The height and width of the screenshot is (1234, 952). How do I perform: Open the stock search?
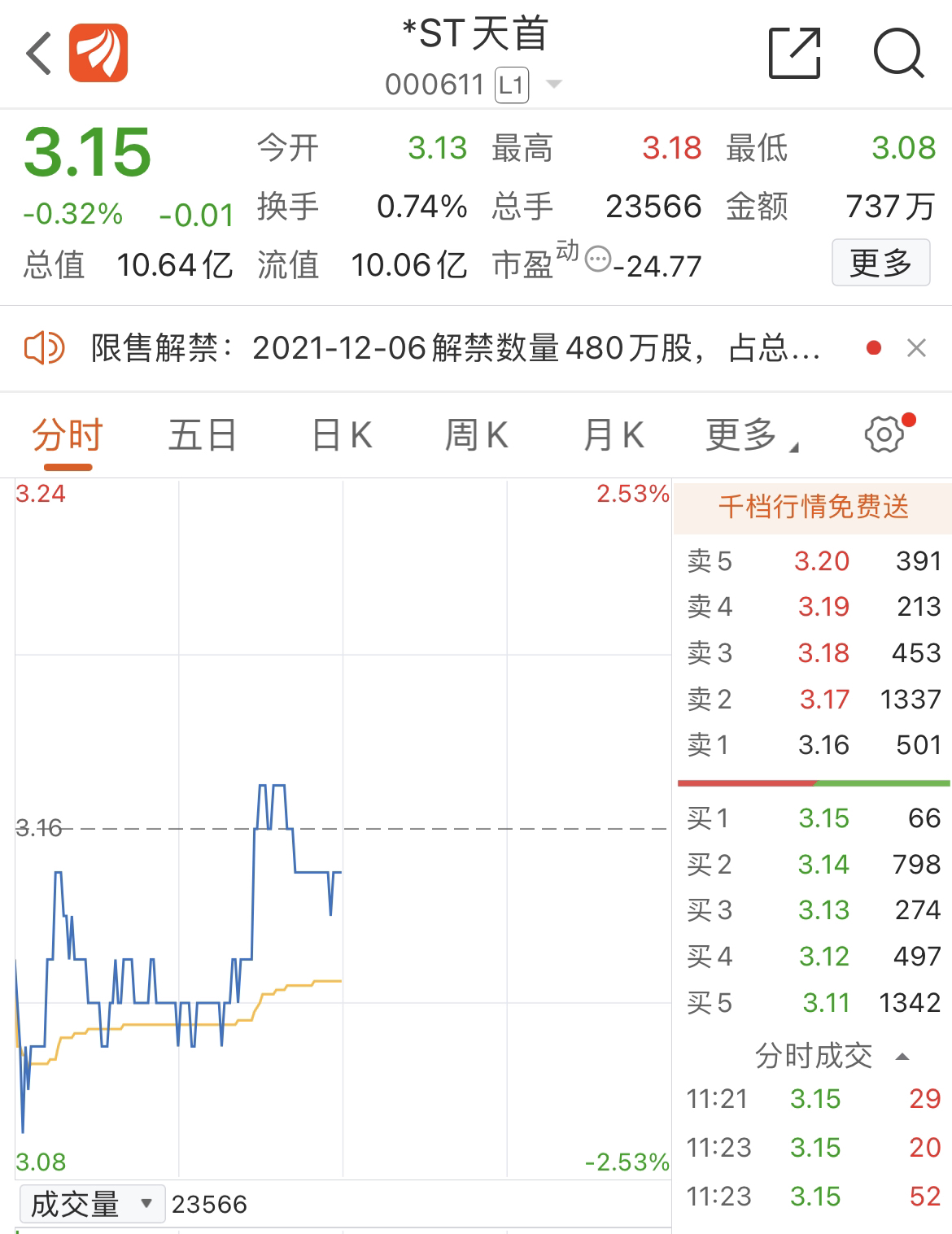point(897,54)
